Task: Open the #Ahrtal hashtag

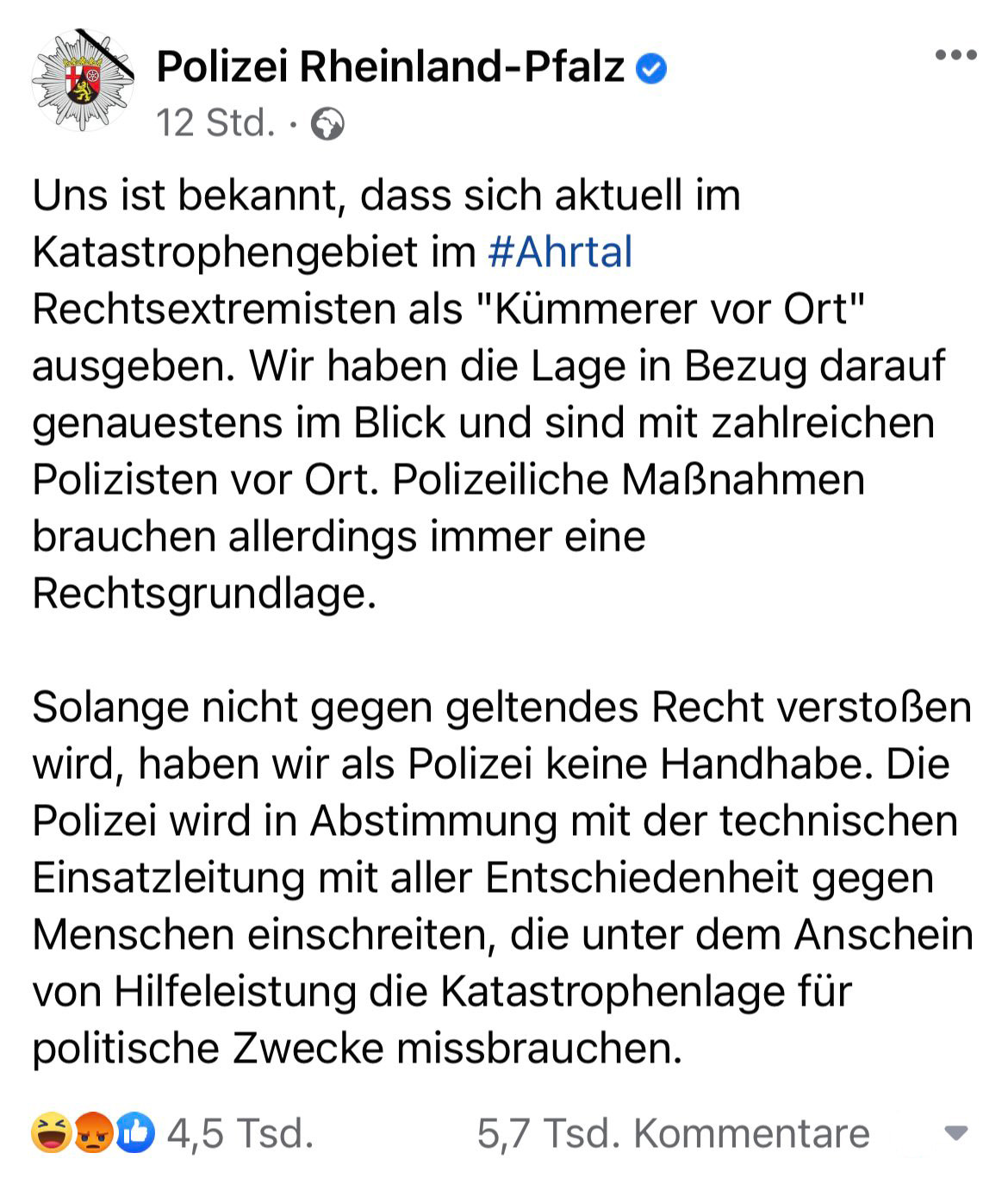Action: [560, 252]
